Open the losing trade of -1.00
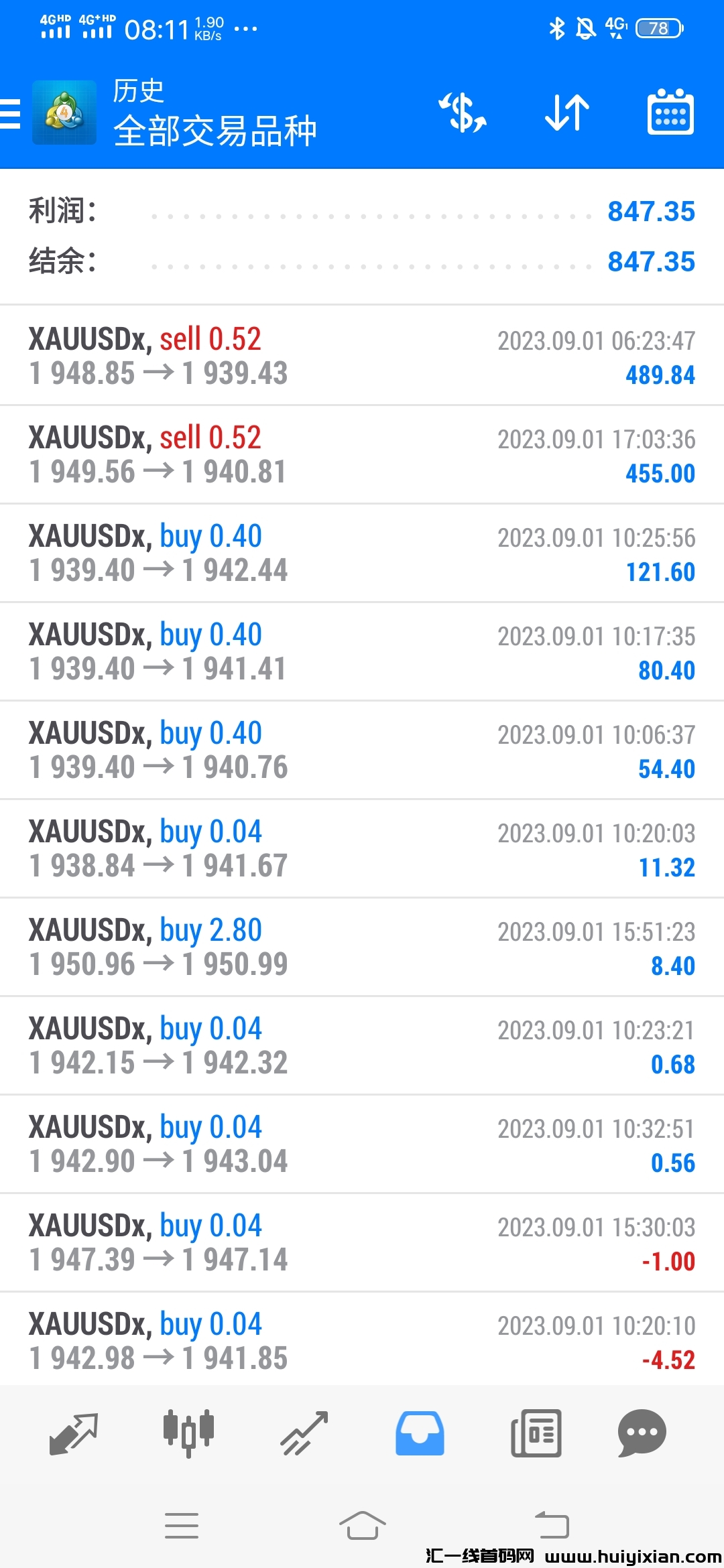Image resolution: width=724 pixels, height=1568 pixels. coord(362,1242)
